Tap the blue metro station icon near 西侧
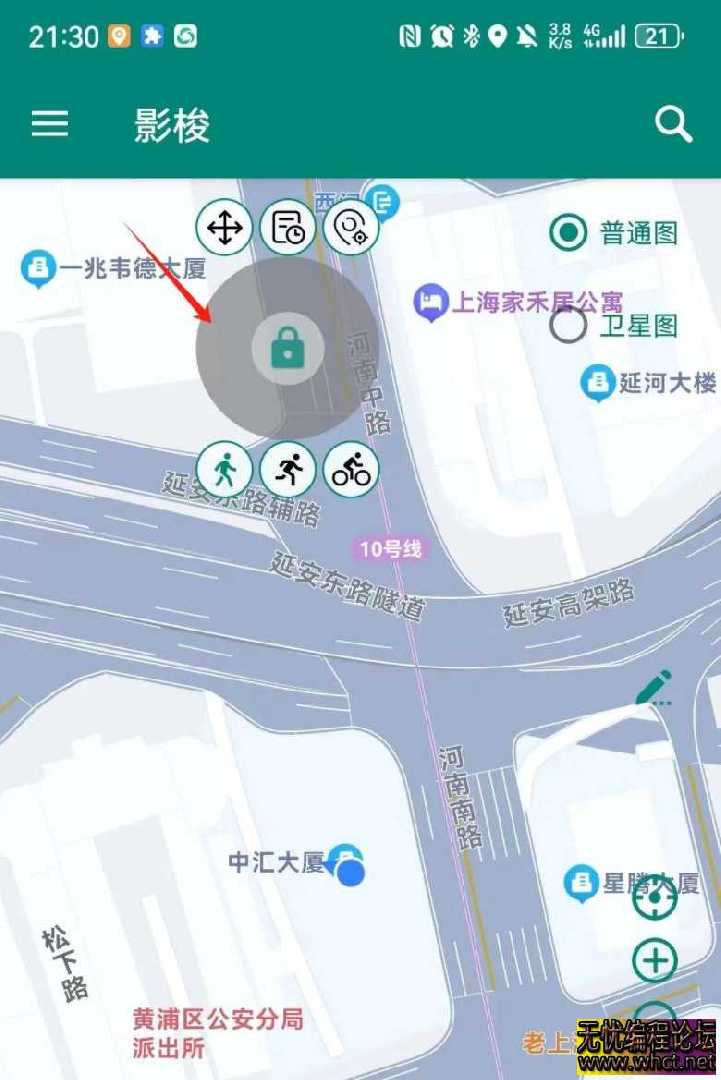The image size is (721, 1080). tap(383, 201)
